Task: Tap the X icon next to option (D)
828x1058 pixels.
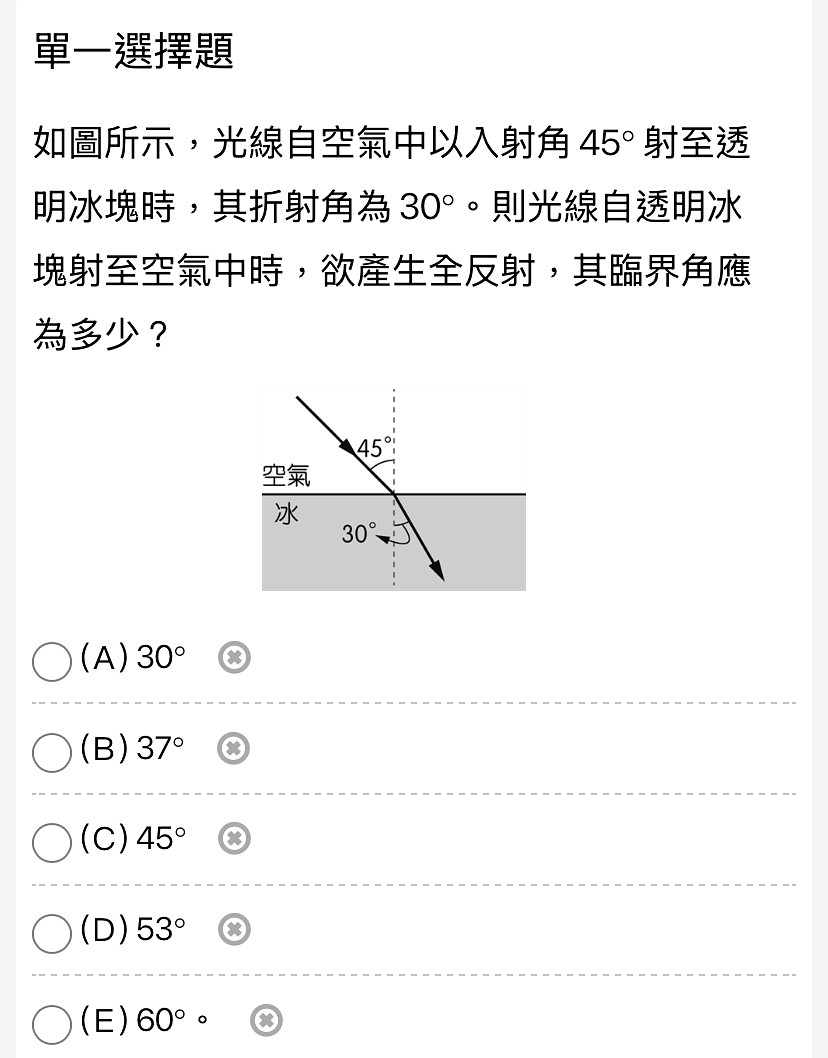Action: pos(234,930)
